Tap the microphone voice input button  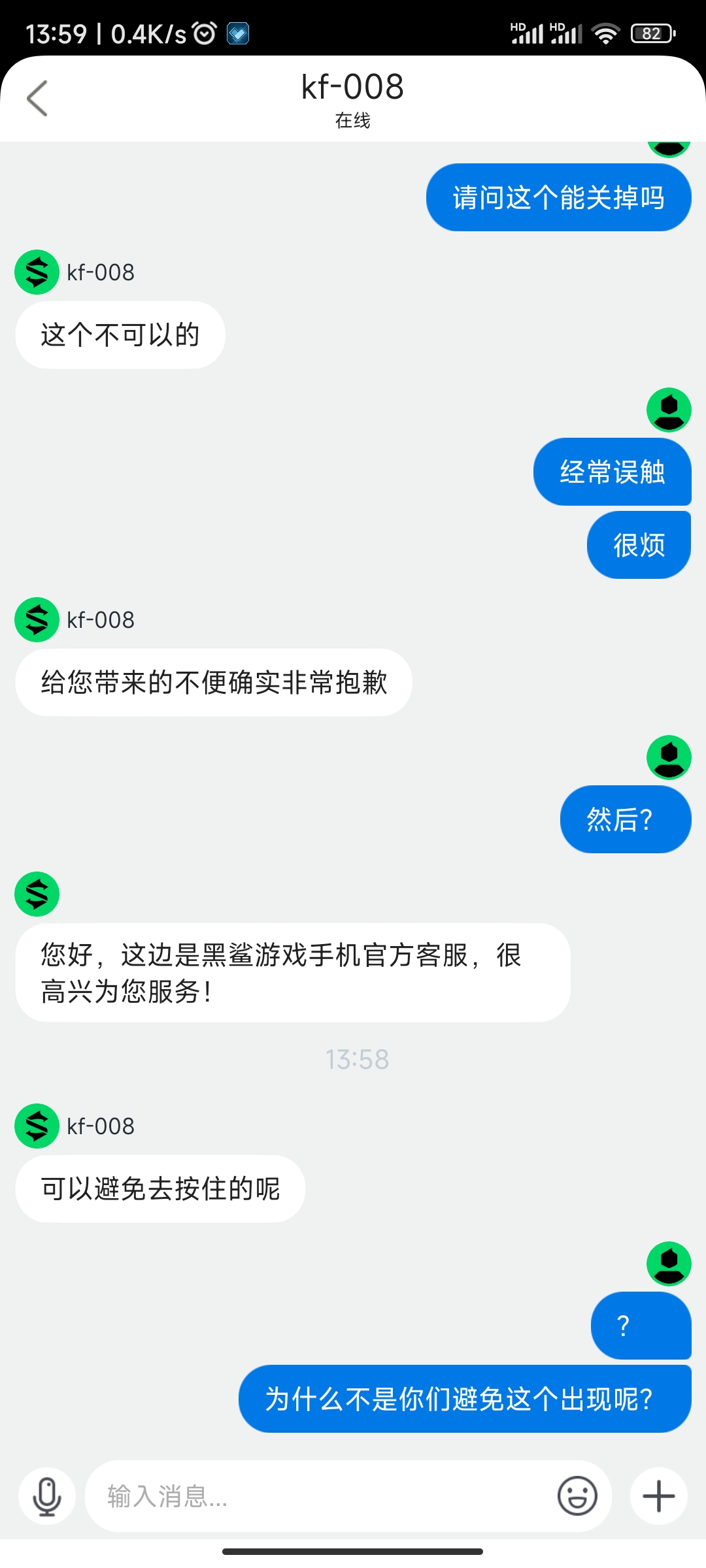click(47, 1496)
